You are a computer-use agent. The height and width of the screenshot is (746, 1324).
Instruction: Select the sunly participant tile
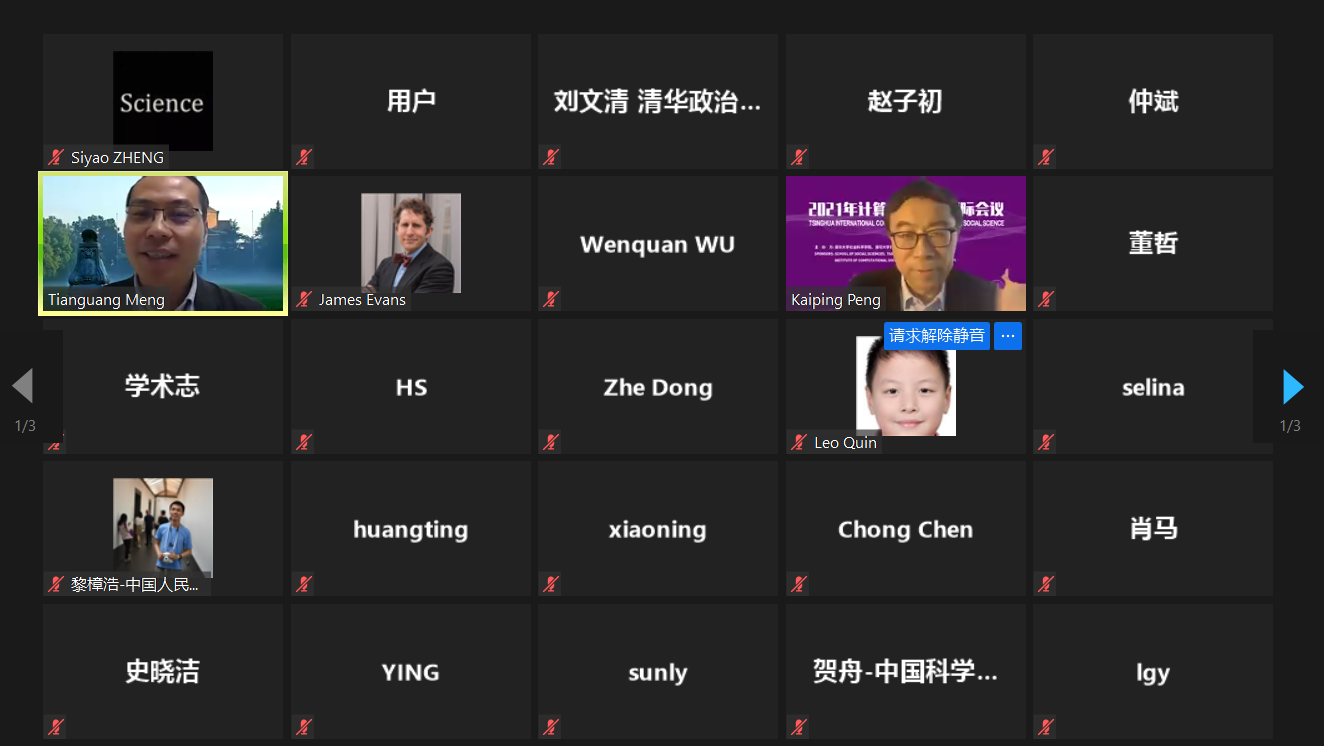point(657,672)
